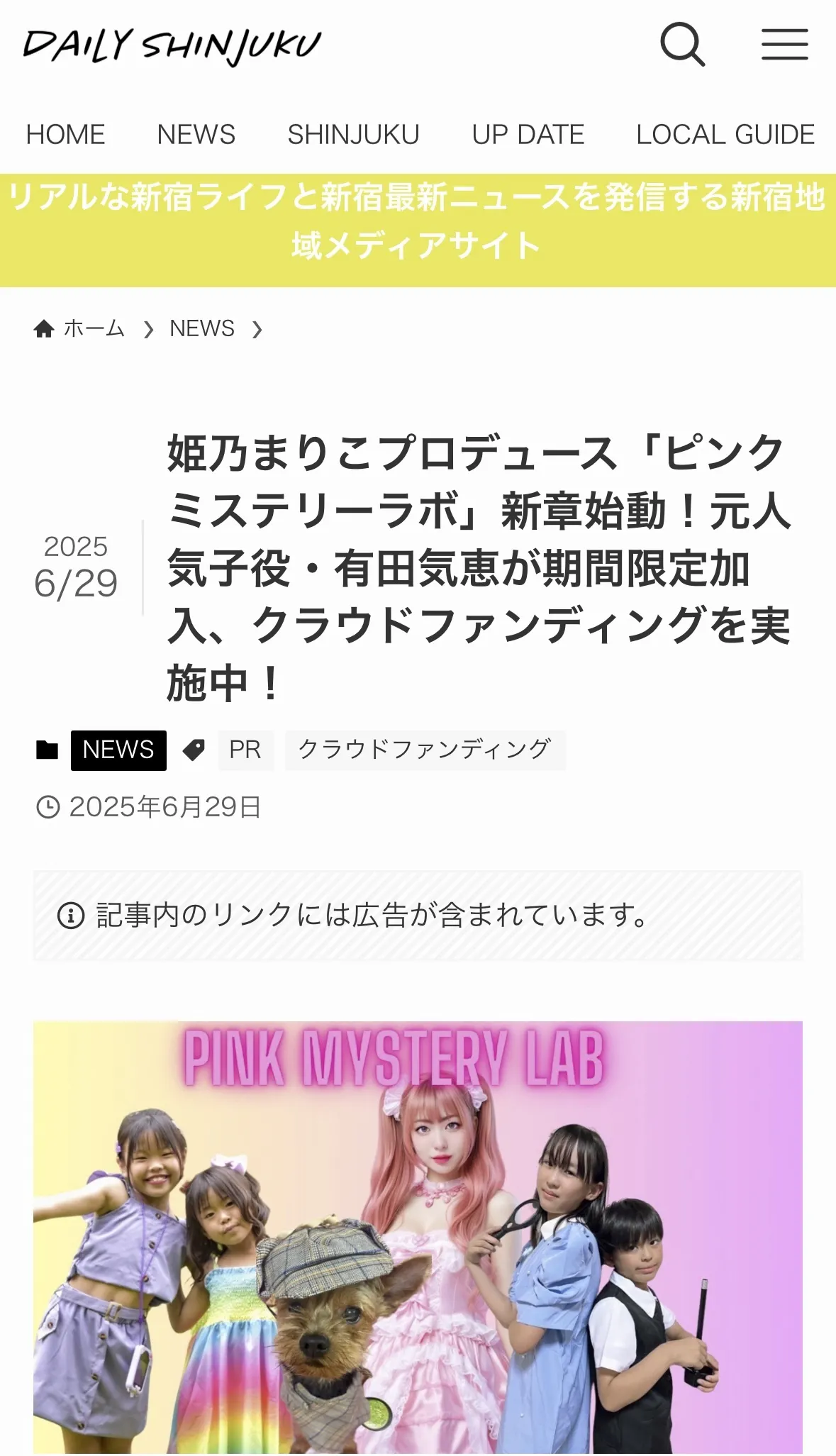Image resolution: width=836 pixels, height=1456 pixels.
Task: Tap the NEWS breadcrumb link
Action: click(x=202, y=329)
